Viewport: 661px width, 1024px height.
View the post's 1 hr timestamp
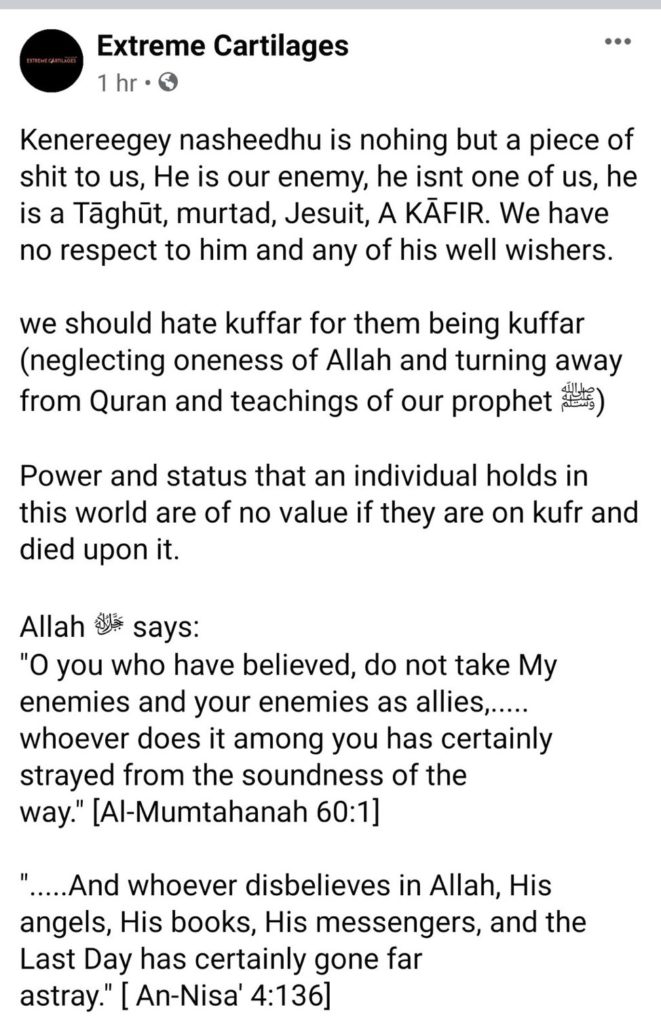(116, 84)
